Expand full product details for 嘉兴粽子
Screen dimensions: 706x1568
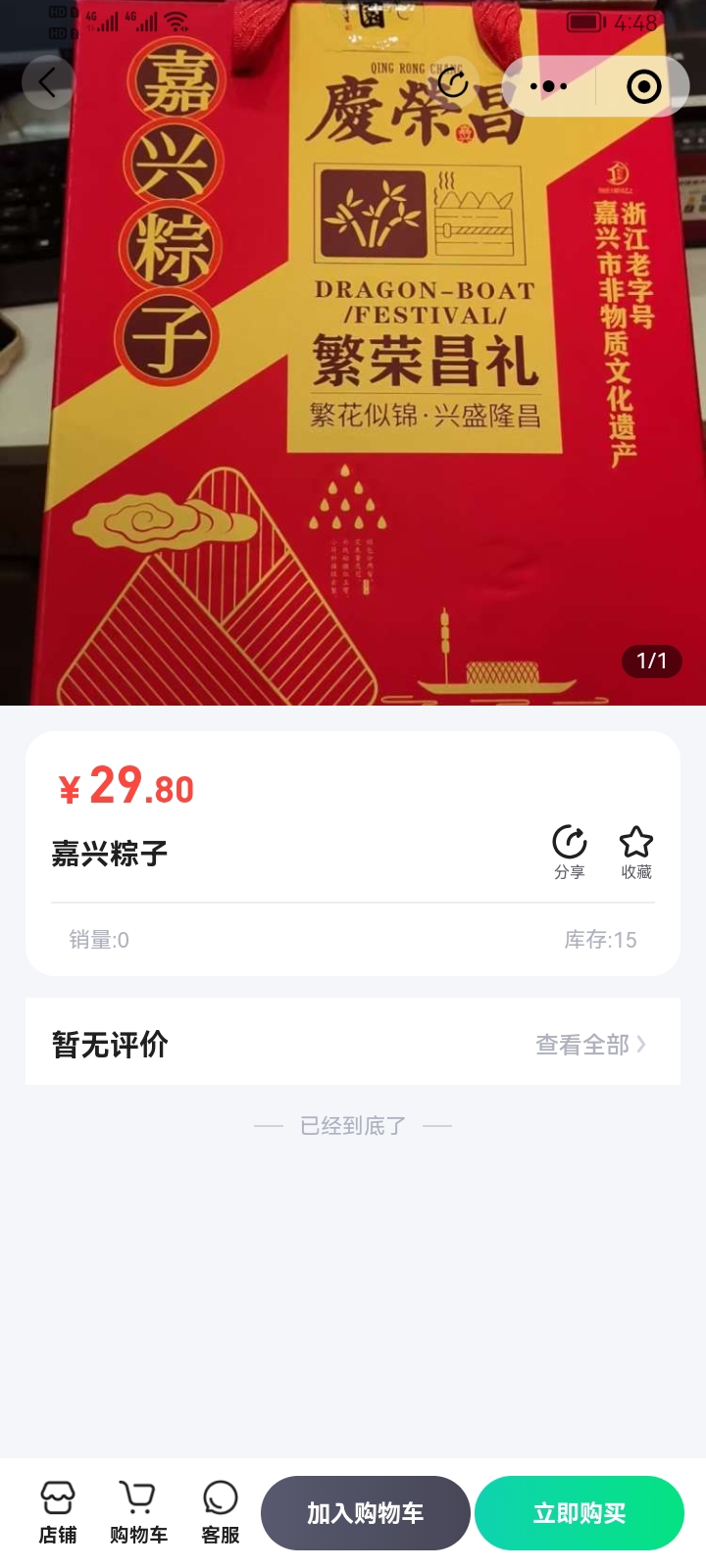pyautogui.click(x=110, y=853)
